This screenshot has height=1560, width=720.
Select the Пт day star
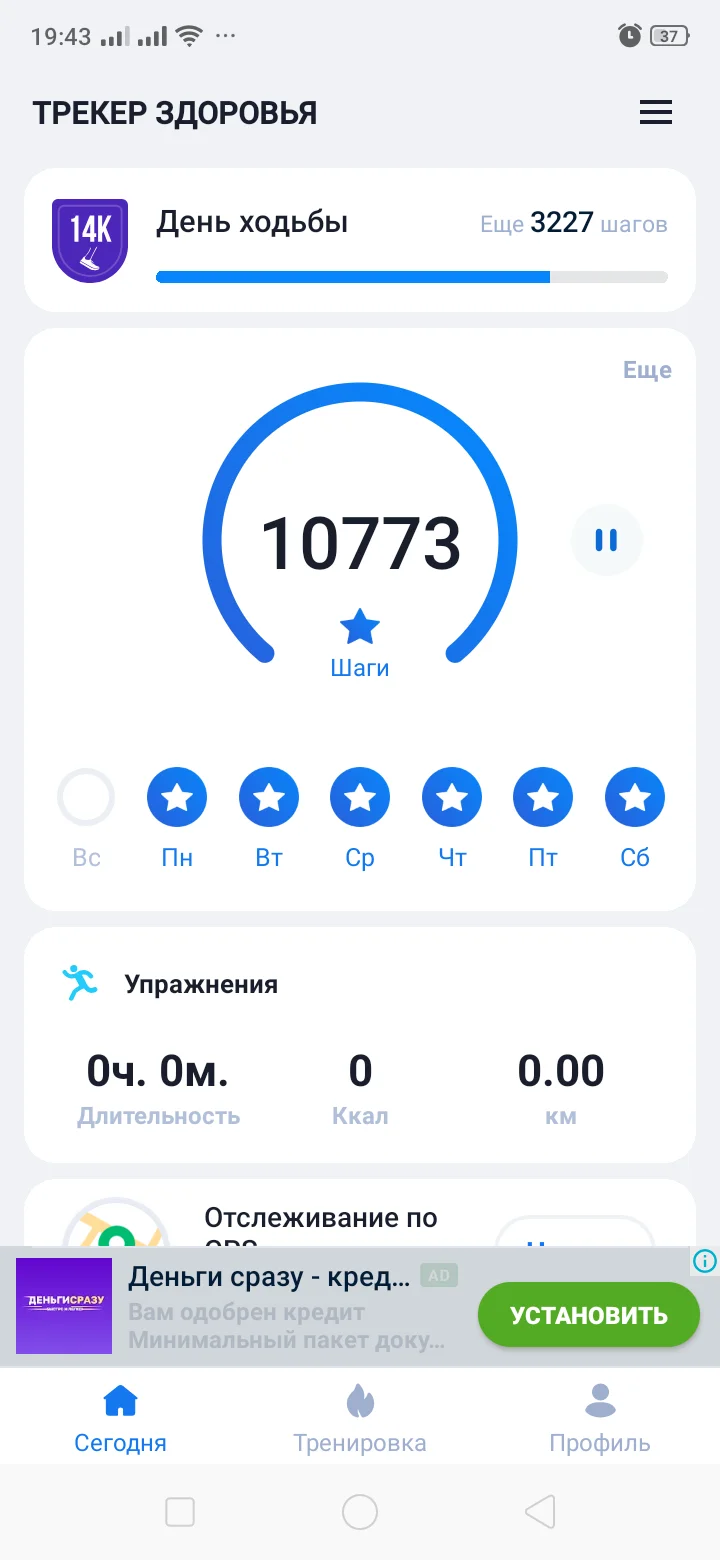543,798
